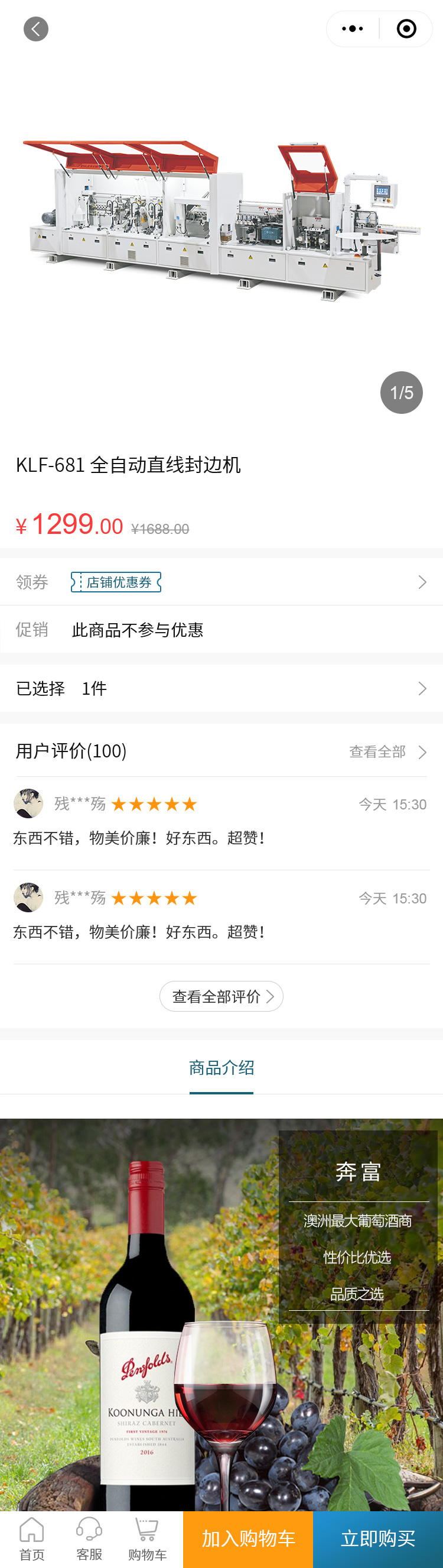
Task: Tap the 查看全部评价 button
Action: (221, 996)
